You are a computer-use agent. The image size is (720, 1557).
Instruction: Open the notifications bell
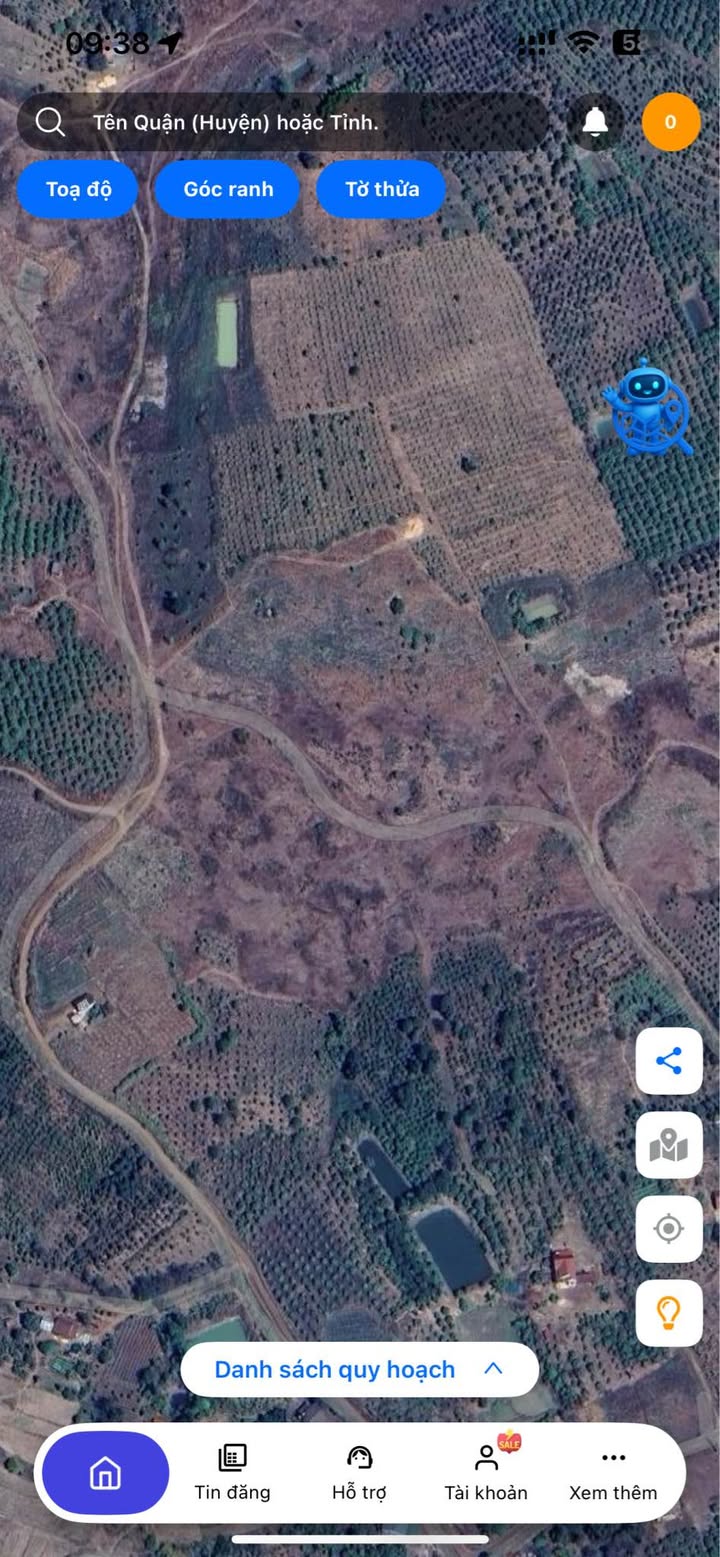(595, 122)
